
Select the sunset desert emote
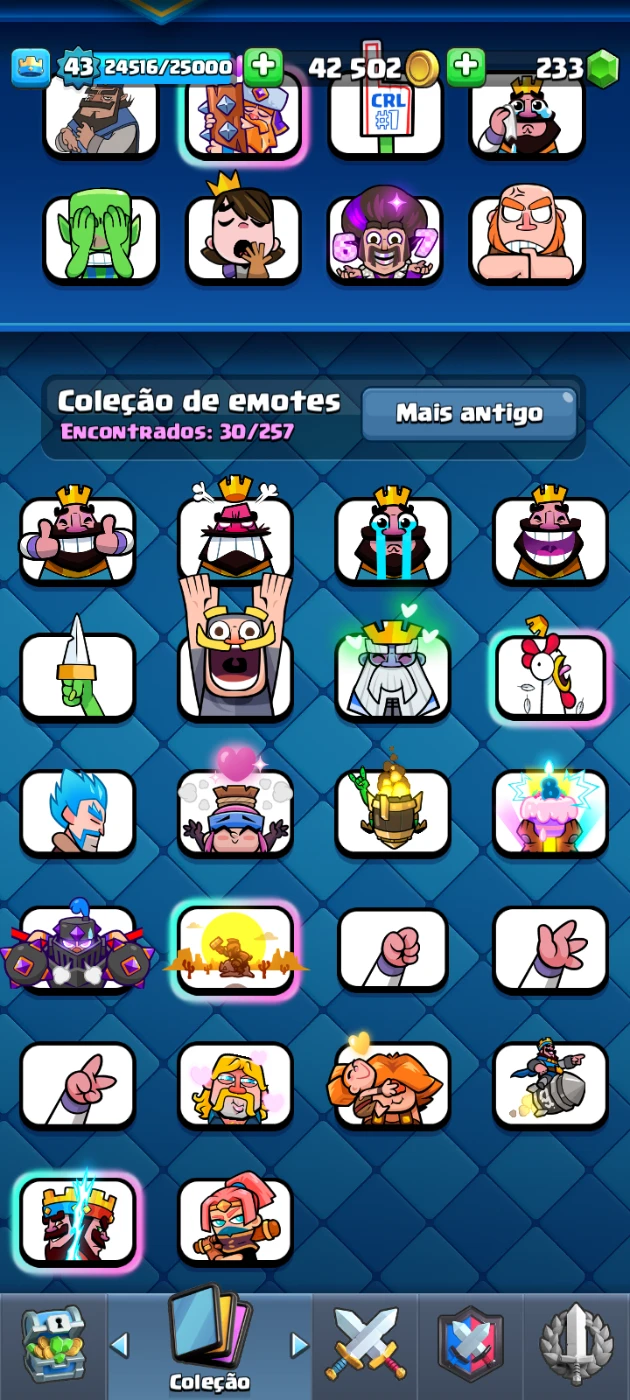(235, 947)
